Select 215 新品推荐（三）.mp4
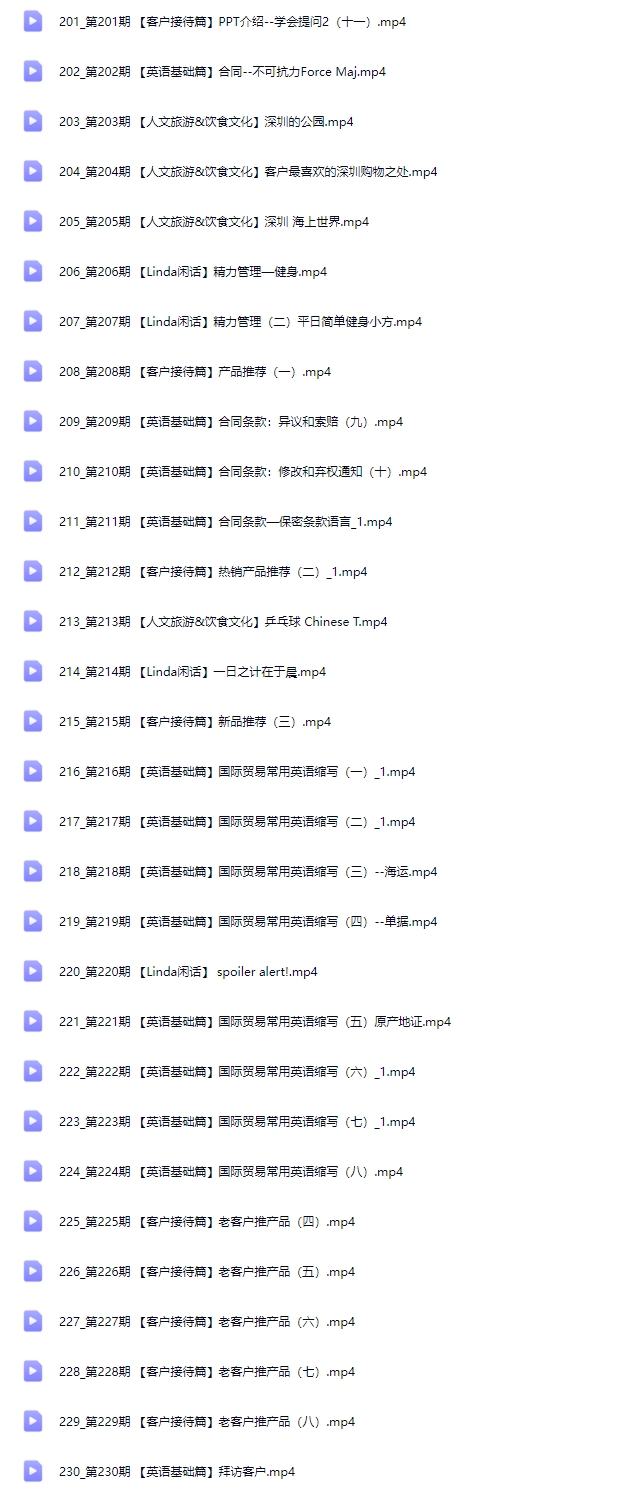The image size is (633, 1496). pyautogui.click(x=194, y=722)
